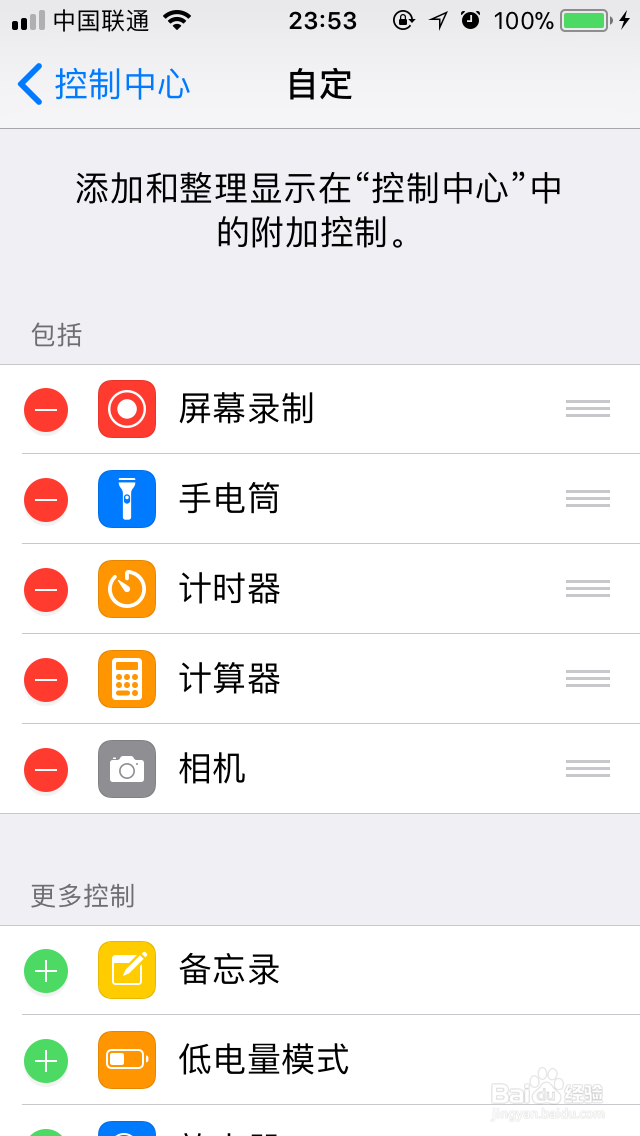Tap the reorder handle for 计算器
640x1136 pixels.
pyautogui.click(x=587, y=679)
